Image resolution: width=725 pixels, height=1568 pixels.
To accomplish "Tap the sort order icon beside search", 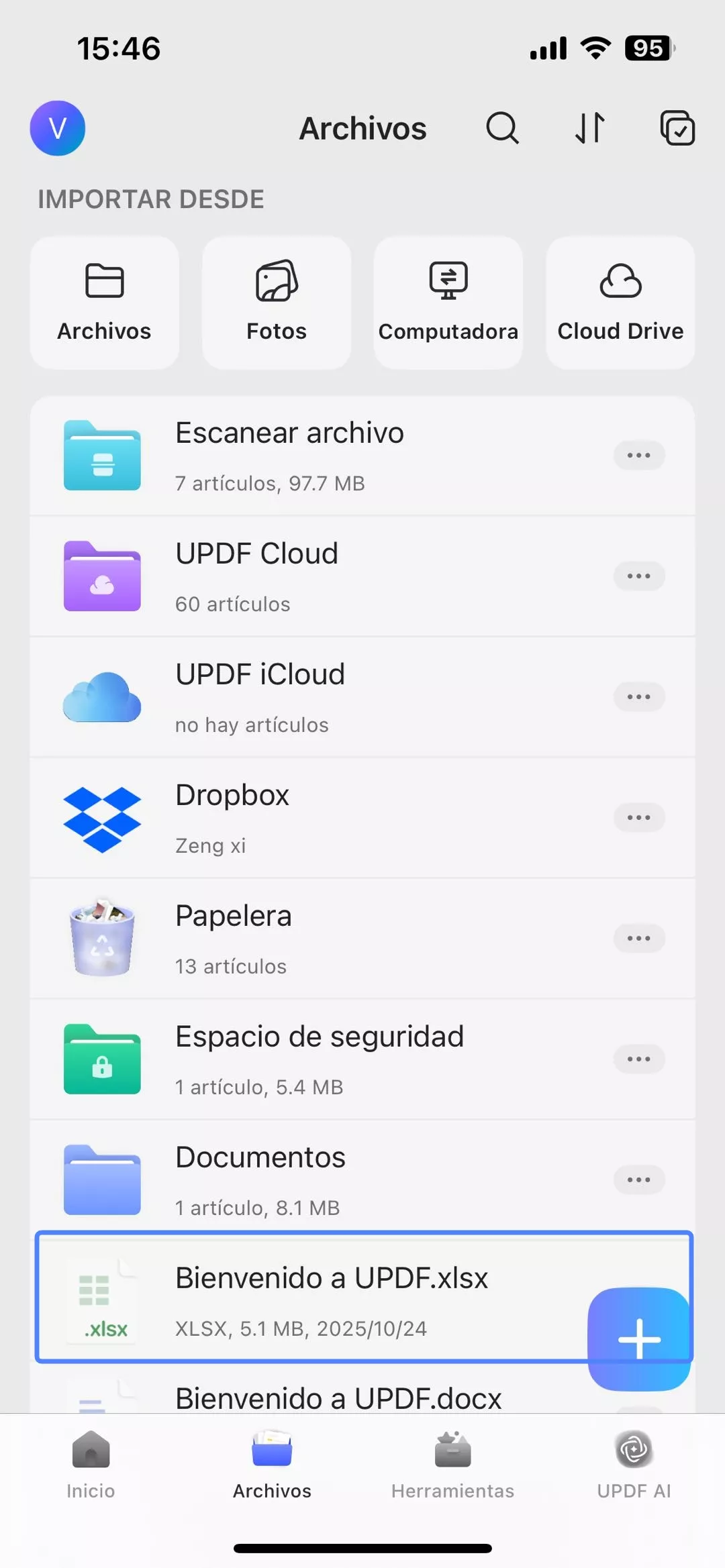I will 589,128.
